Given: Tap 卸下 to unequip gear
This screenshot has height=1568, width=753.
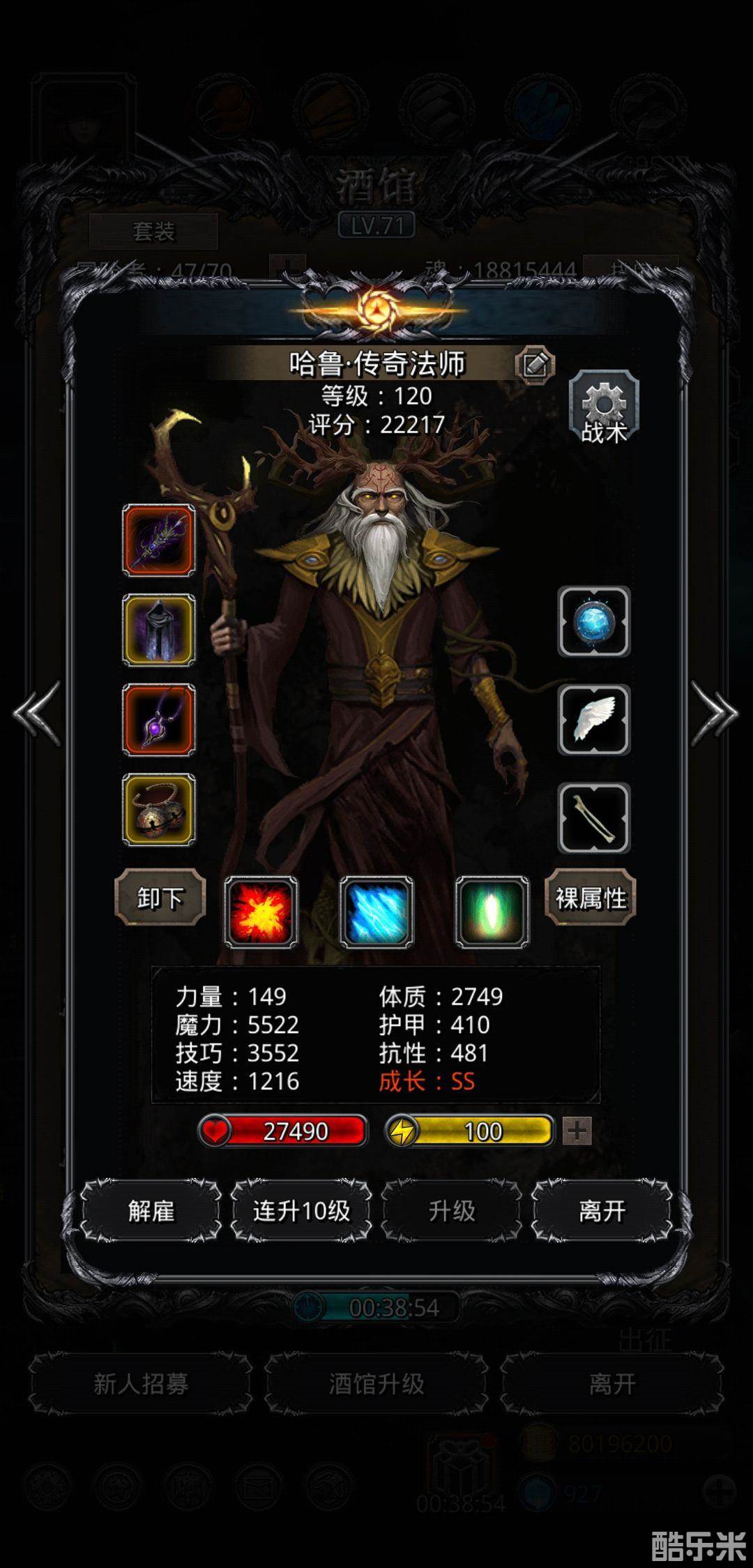Looking at the screenshot, I should pyautogui.click(x=160, y=898).
